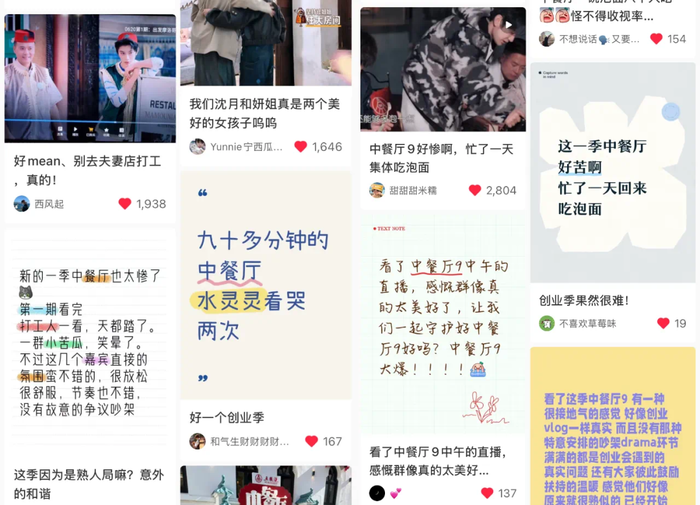
Task: Like the post by 和气生财财财财
Action: (311, 441)
